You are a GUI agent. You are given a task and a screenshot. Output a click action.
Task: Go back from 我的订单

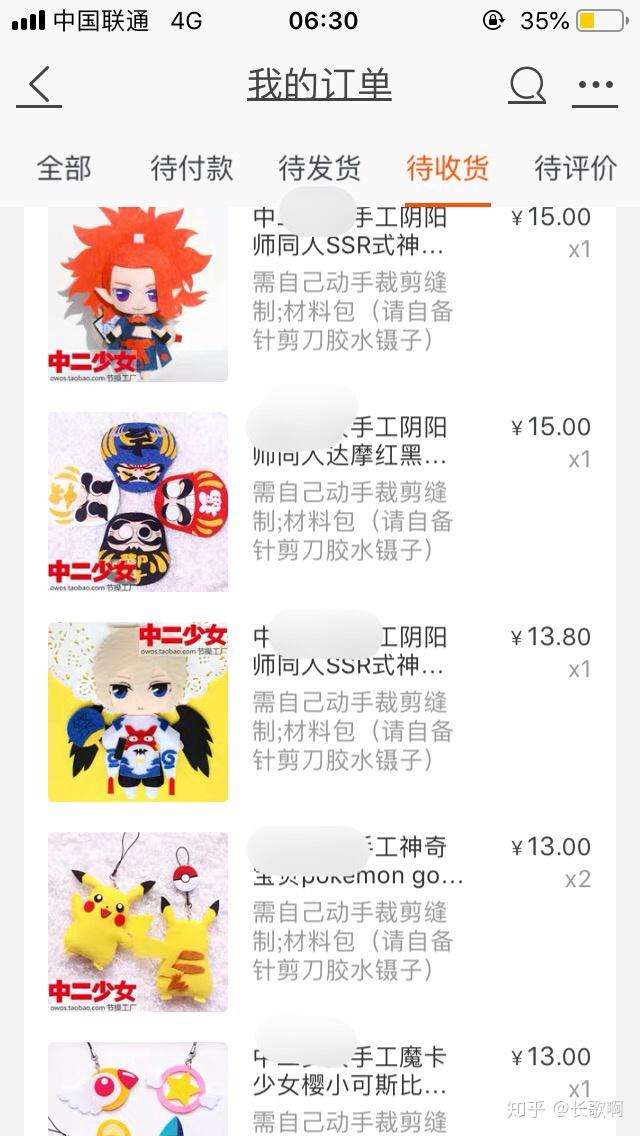[40, 86]
